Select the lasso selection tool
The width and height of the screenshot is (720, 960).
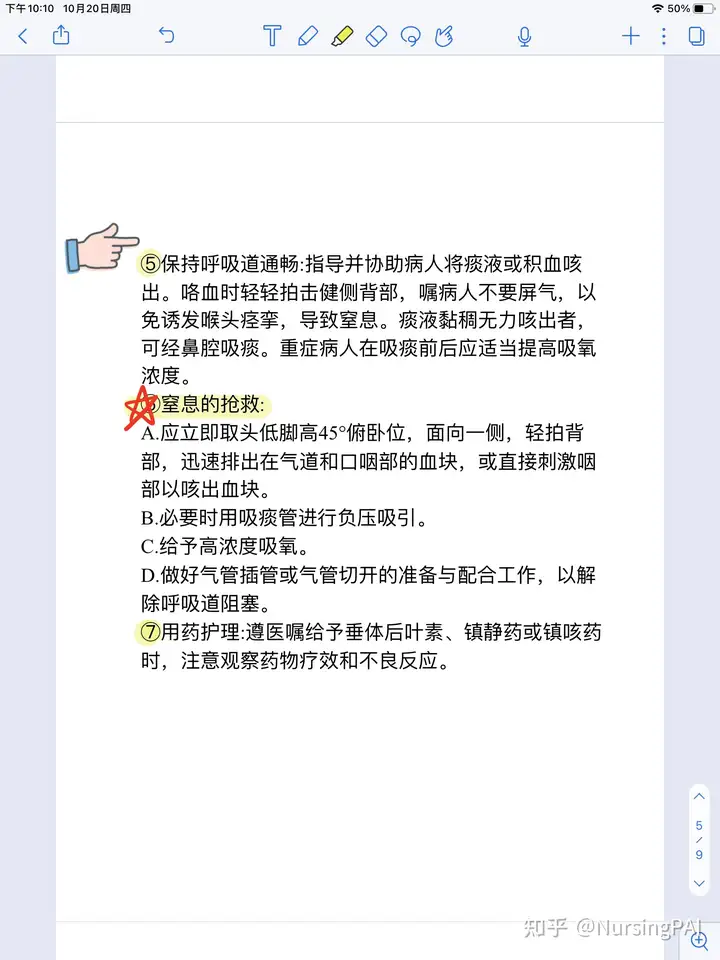pos(410,37)
